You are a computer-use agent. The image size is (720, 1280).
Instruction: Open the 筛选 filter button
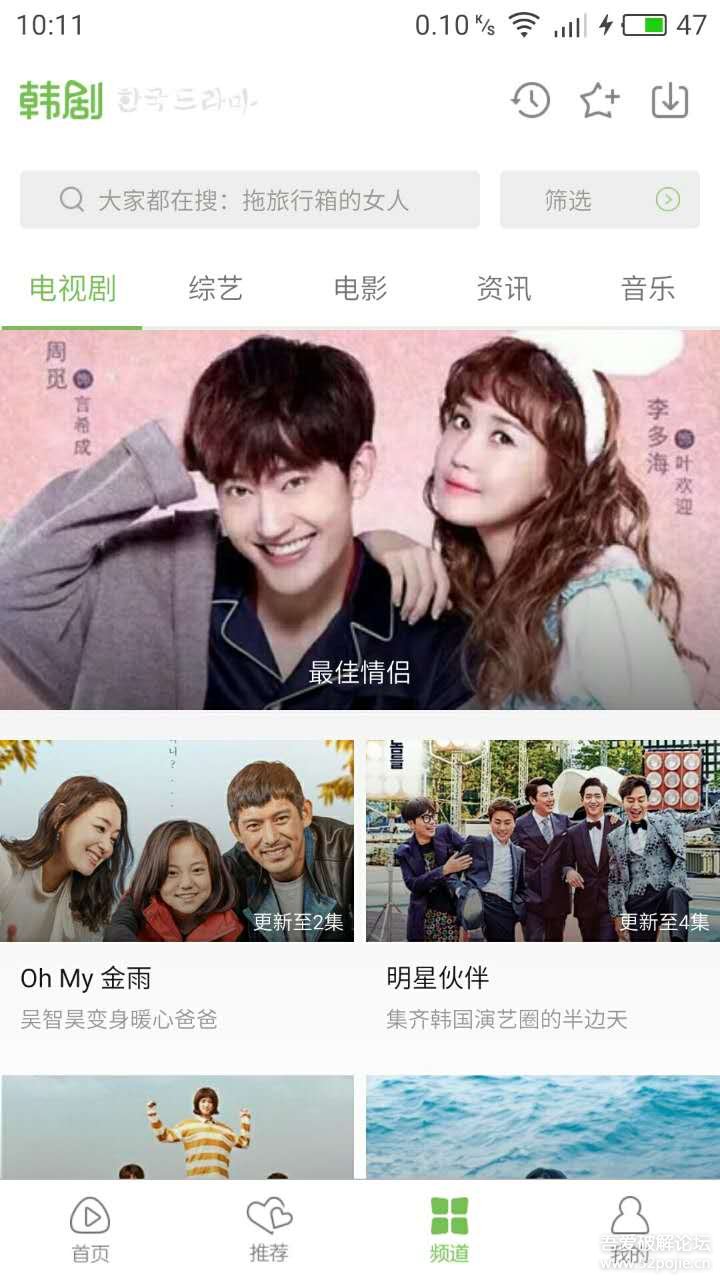(x=600, y=200)
